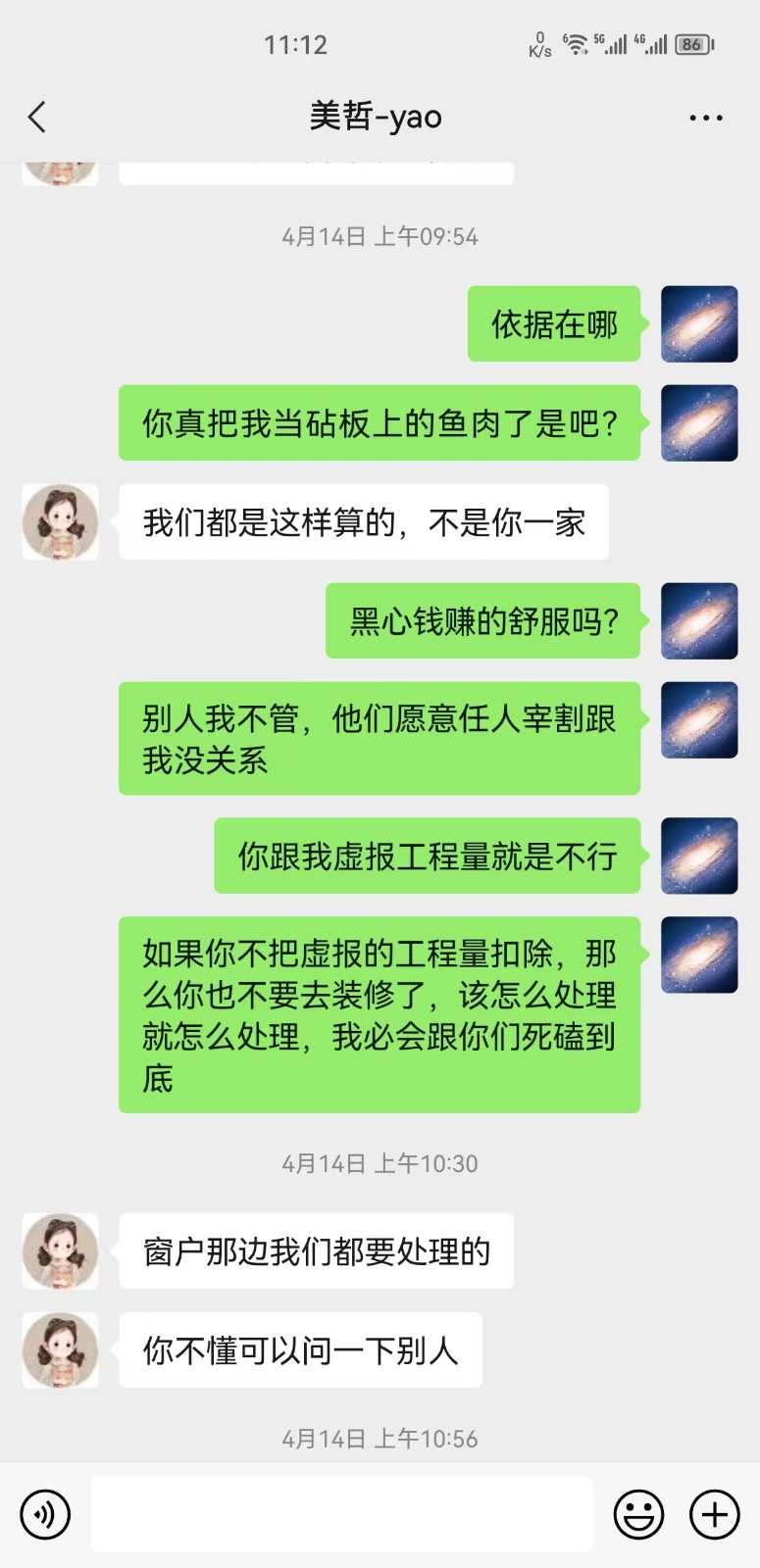Open the emoji sticker panel
The width and height of the screenshot is (760, 1568).
pyautogui.click(x=638, y=1514)
